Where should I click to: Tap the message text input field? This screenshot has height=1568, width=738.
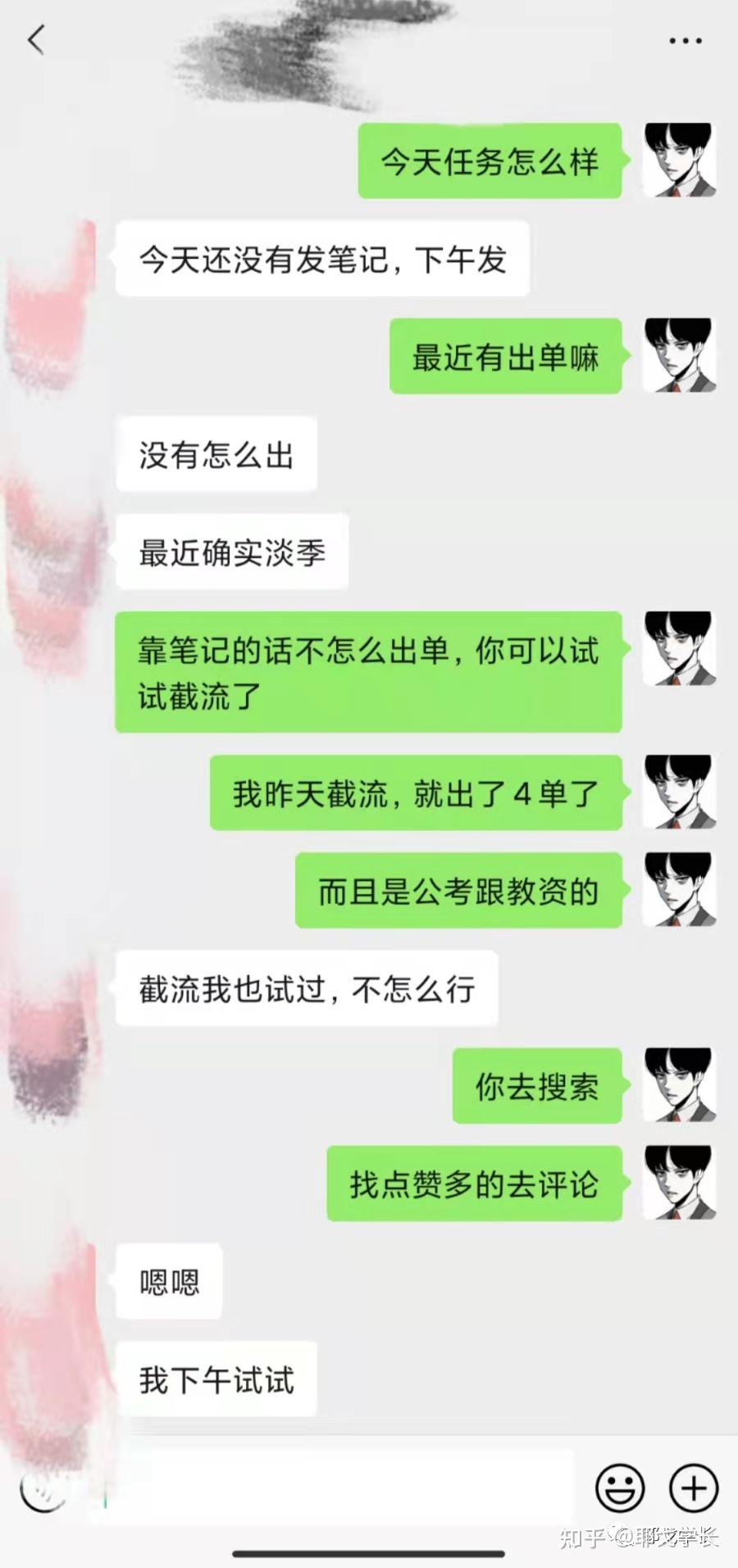pos(339,1488)
